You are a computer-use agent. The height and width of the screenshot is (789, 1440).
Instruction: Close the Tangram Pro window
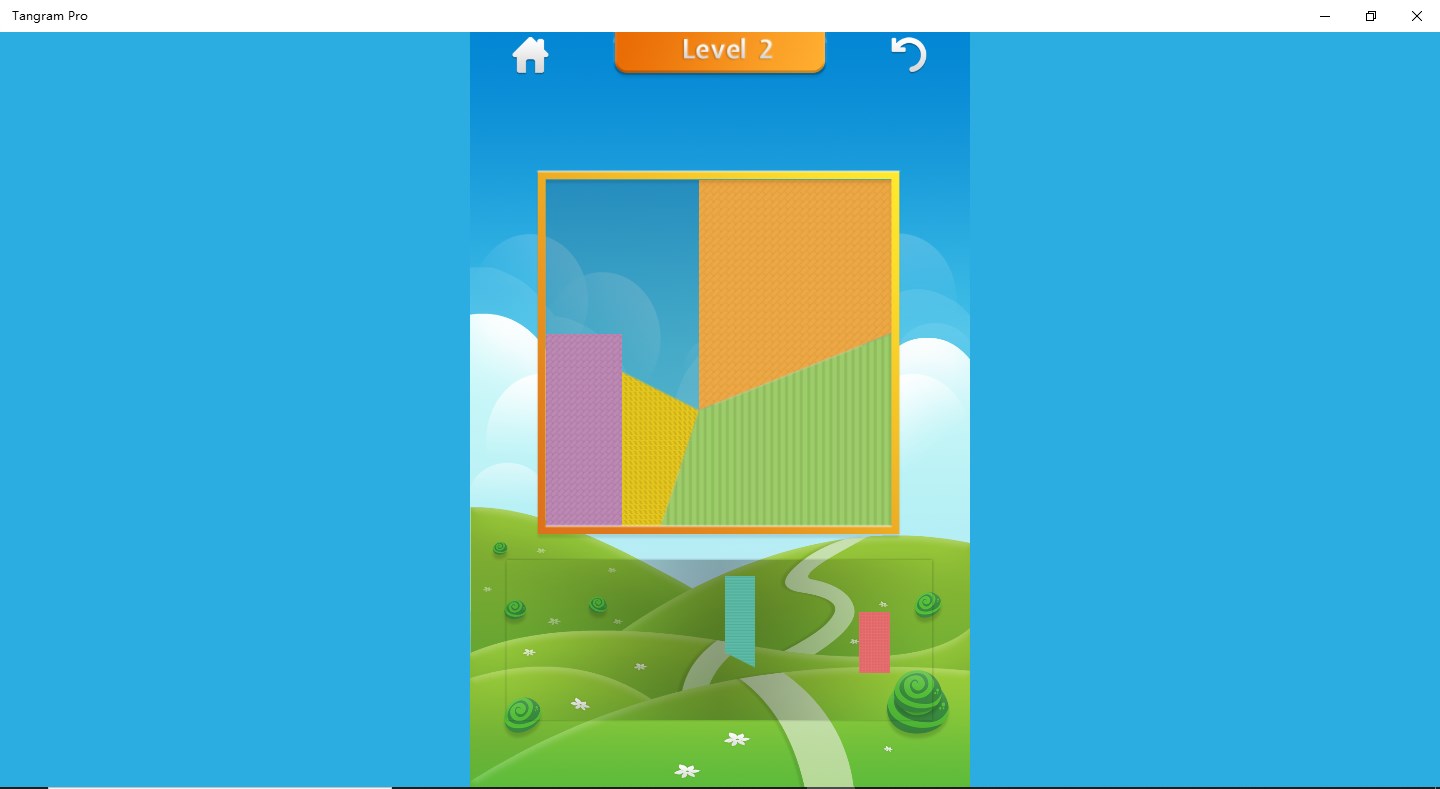[x=1416, y=16]
